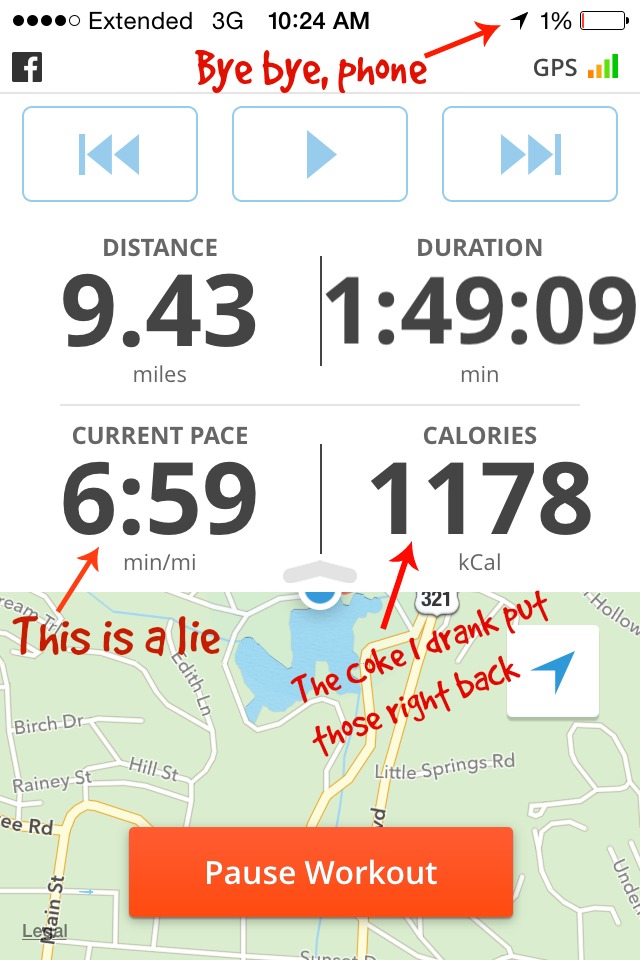This screenshot has width=640, height=960.
Task: Skip to the next music track
Action: (530, 154)
